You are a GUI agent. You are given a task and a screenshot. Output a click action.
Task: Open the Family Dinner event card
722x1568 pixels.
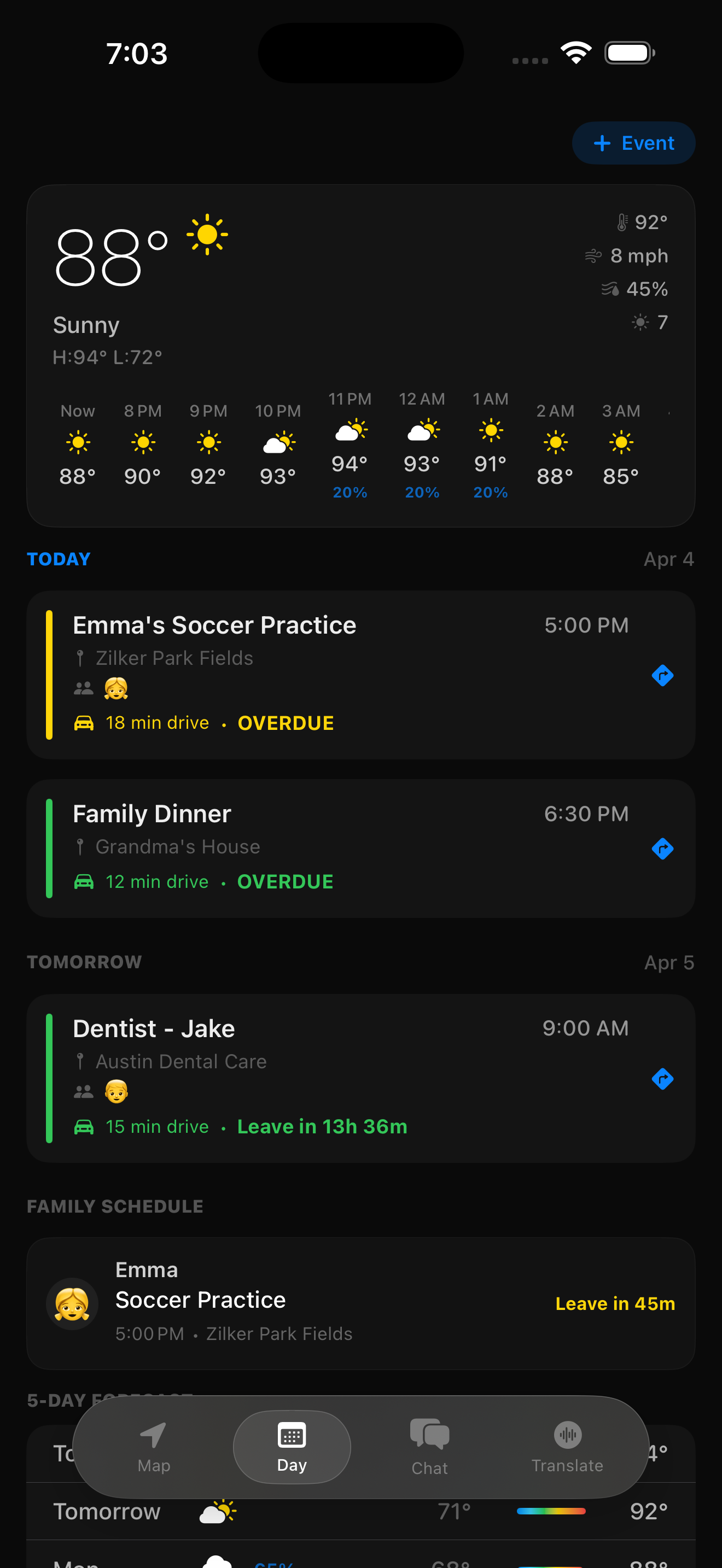[x=361, y=848]
